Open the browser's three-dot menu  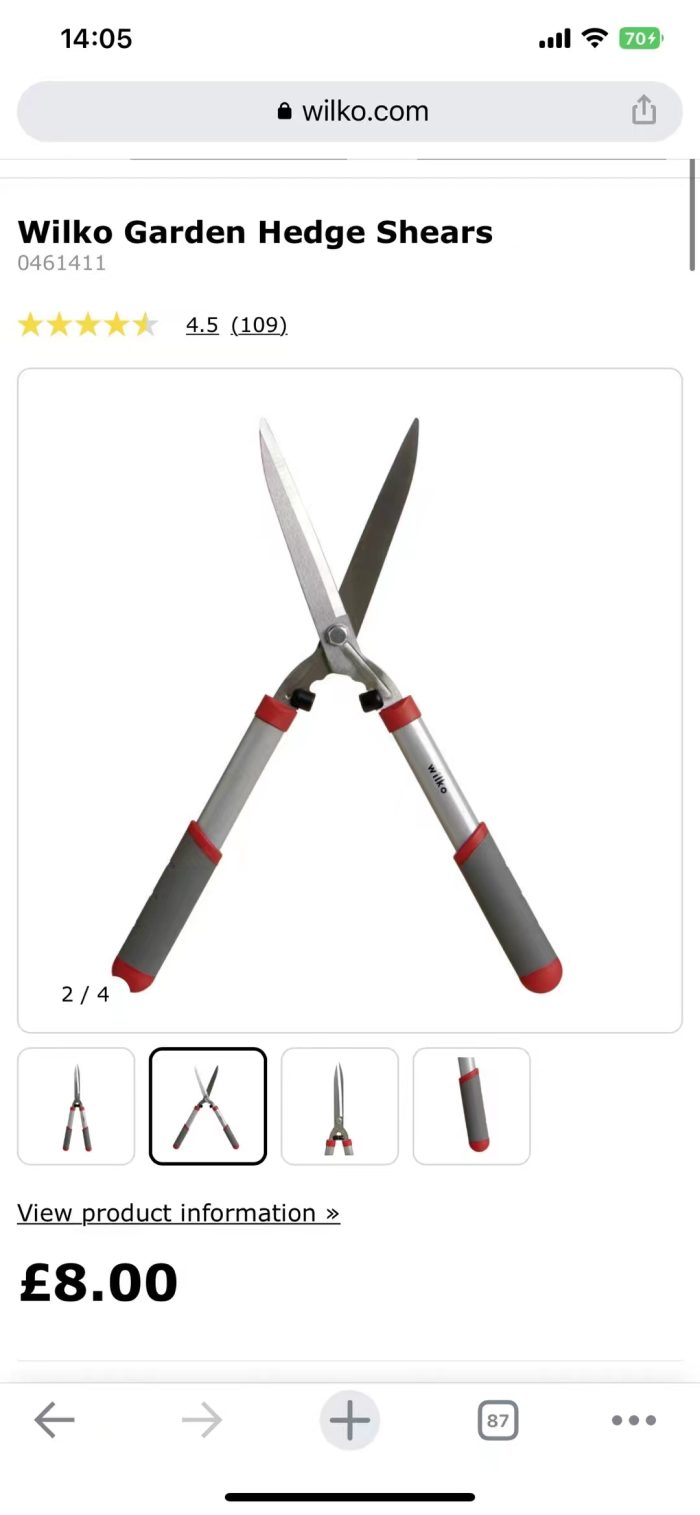click(x=634, y=1420)
